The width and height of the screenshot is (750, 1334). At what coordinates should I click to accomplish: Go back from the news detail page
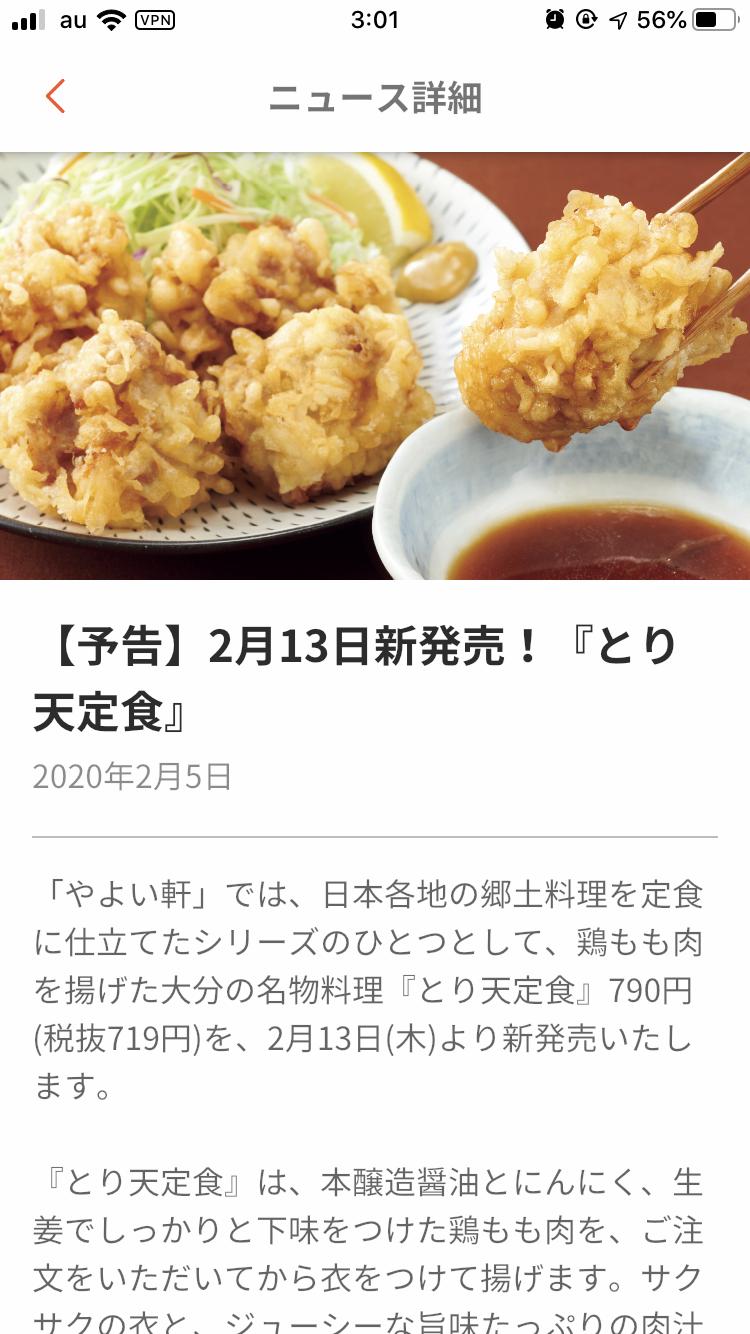click(55, 97)
